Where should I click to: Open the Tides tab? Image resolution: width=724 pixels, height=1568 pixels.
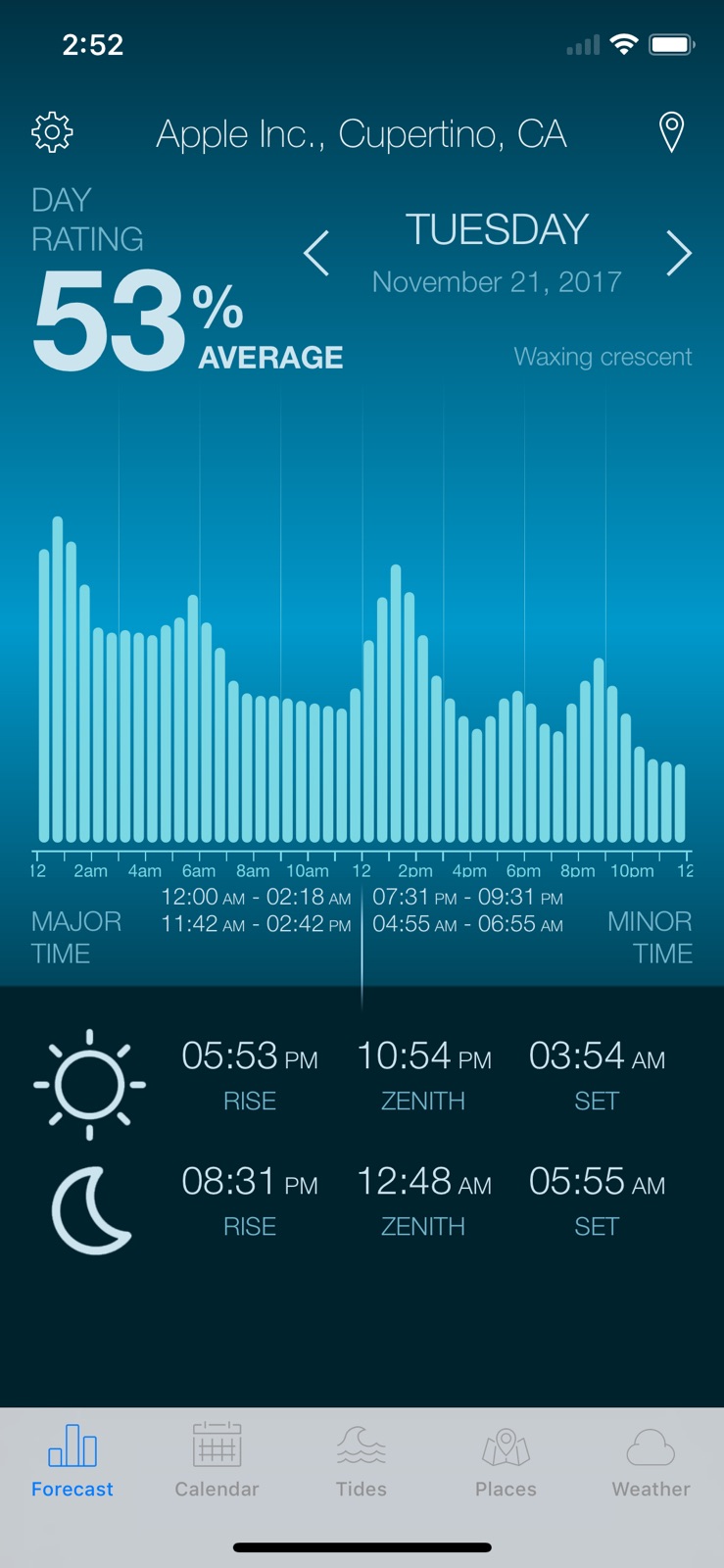pos(362,1461)
